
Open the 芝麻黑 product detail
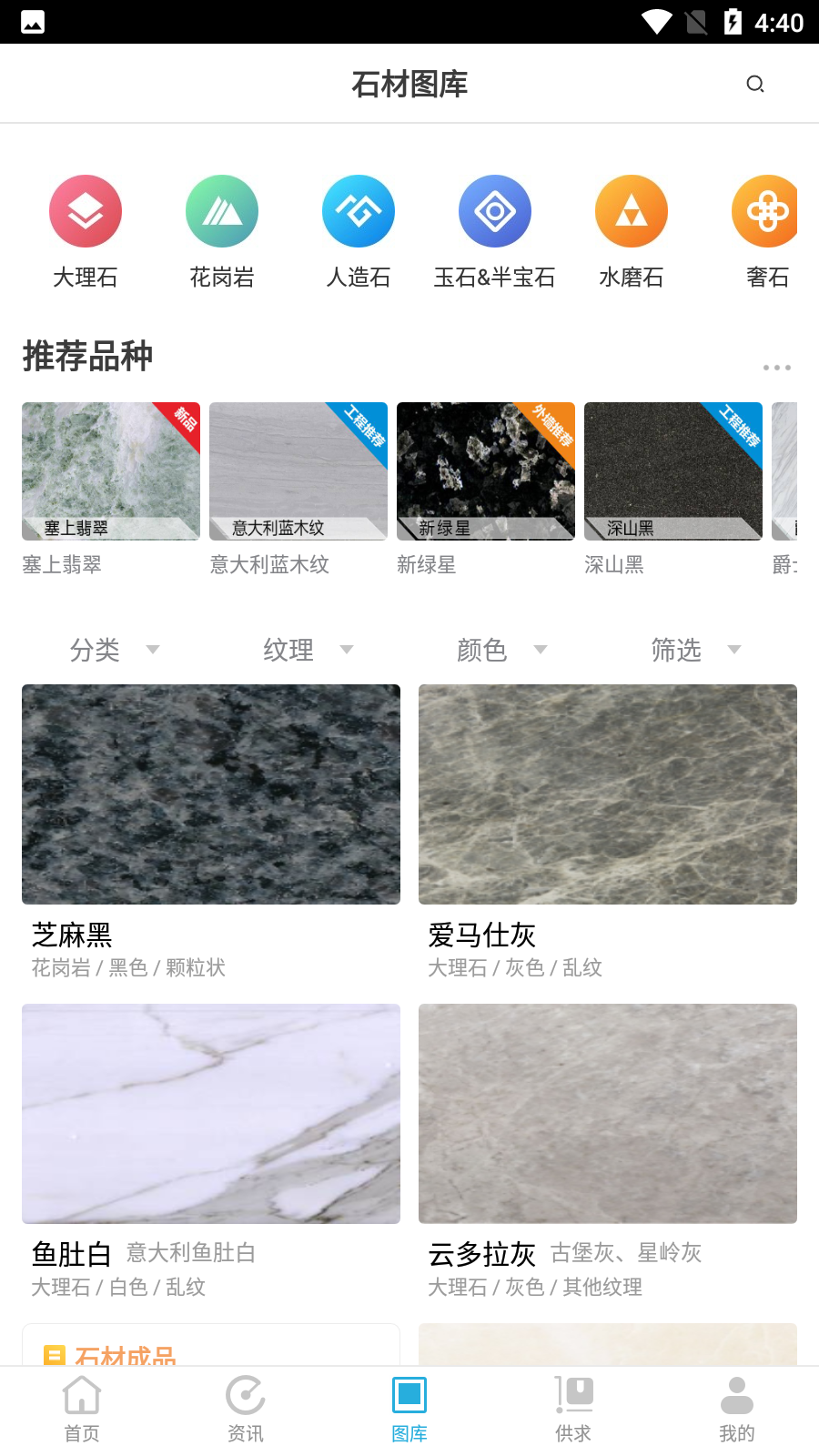point(211,794)
